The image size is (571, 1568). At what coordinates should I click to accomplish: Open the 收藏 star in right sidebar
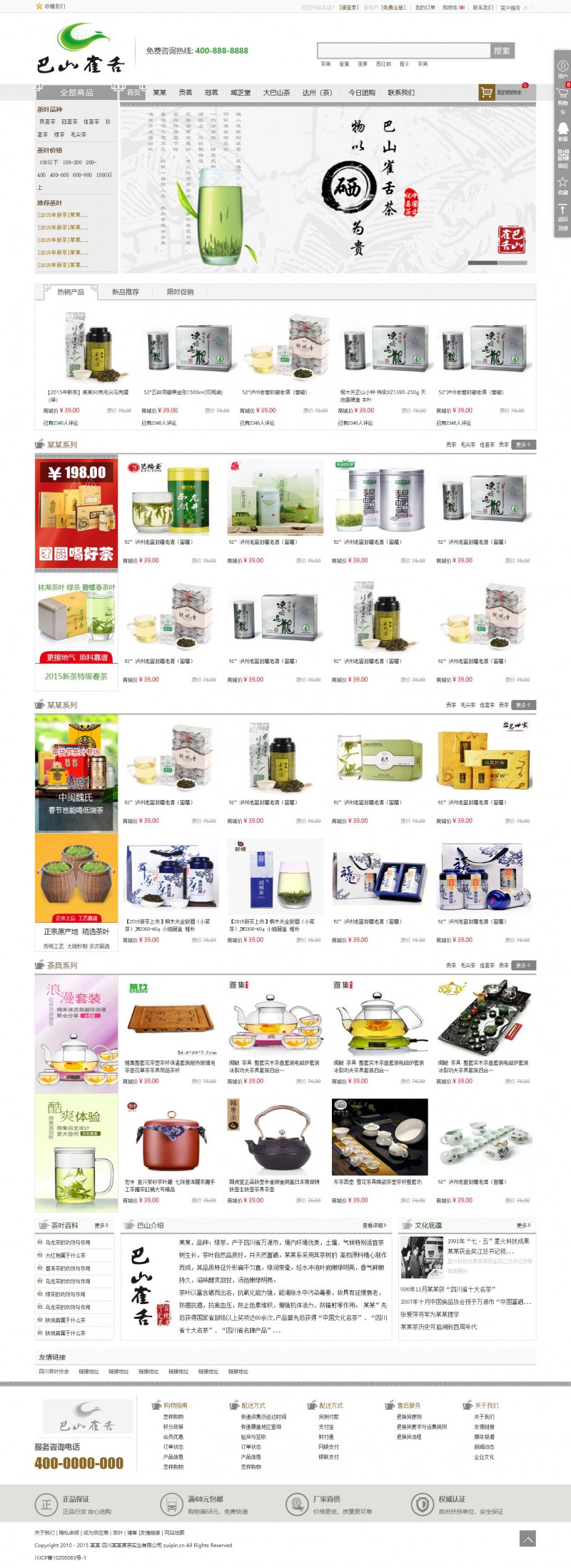point(562,184)
